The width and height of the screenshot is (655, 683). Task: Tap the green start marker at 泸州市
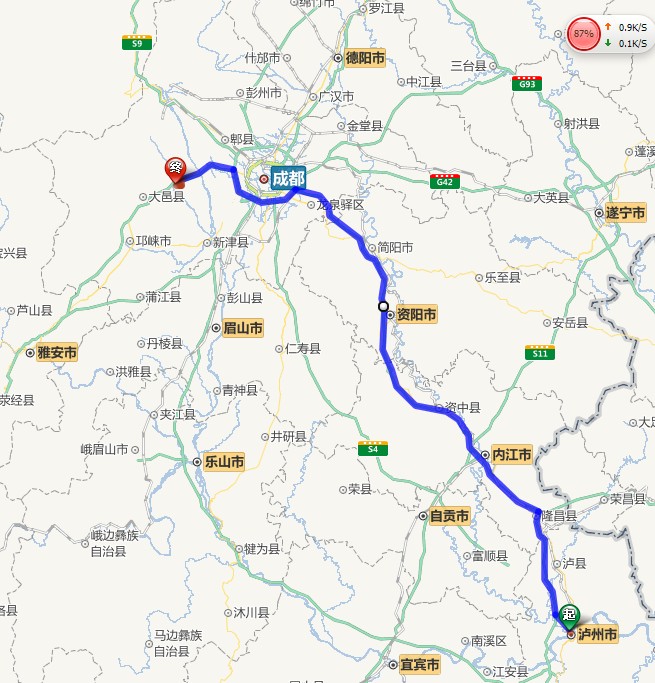570,613
